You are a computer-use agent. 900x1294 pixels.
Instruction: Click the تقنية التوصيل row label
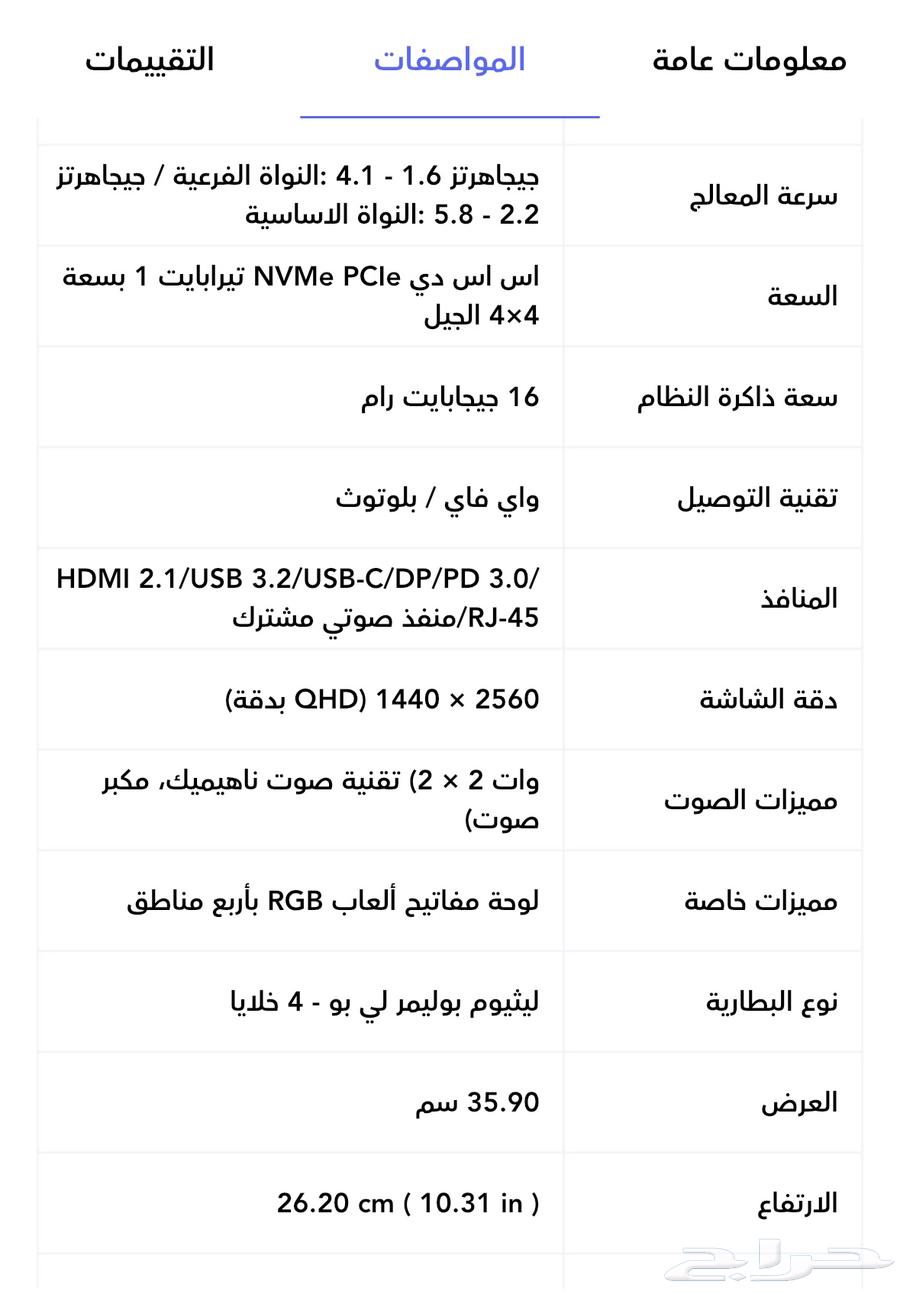click(x=751, y=498)
